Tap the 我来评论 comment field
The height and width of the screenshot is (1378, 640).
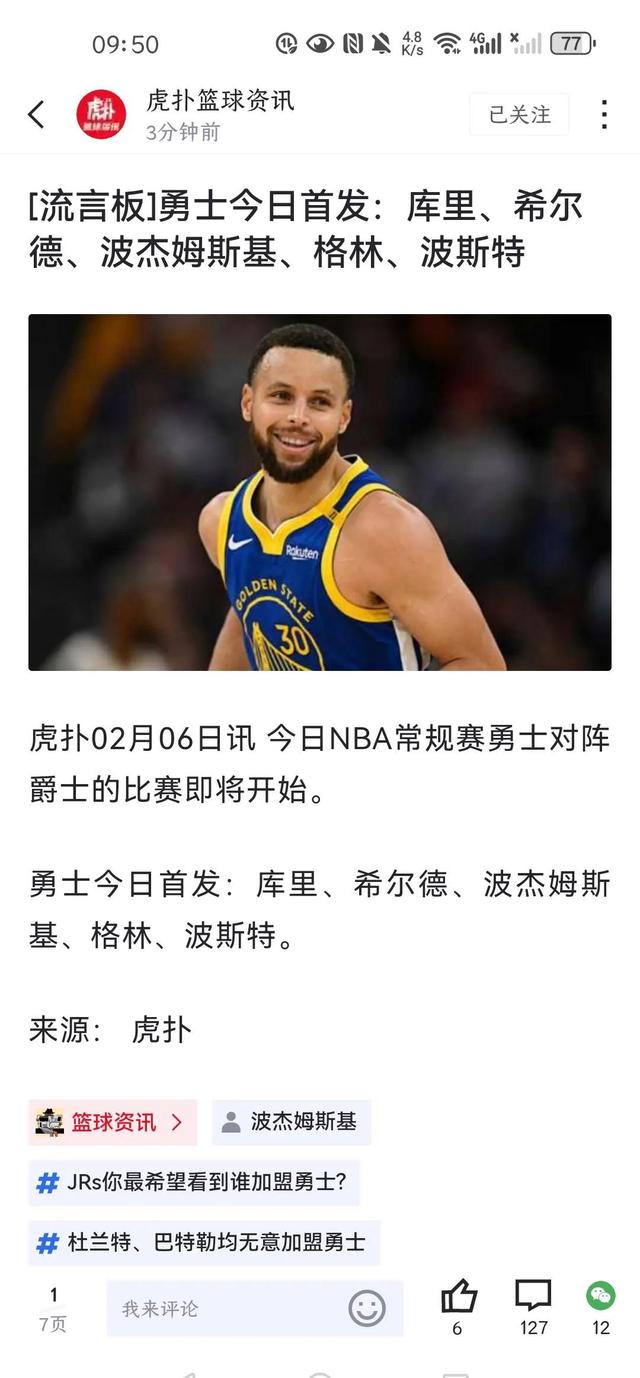click(225, 1308)
